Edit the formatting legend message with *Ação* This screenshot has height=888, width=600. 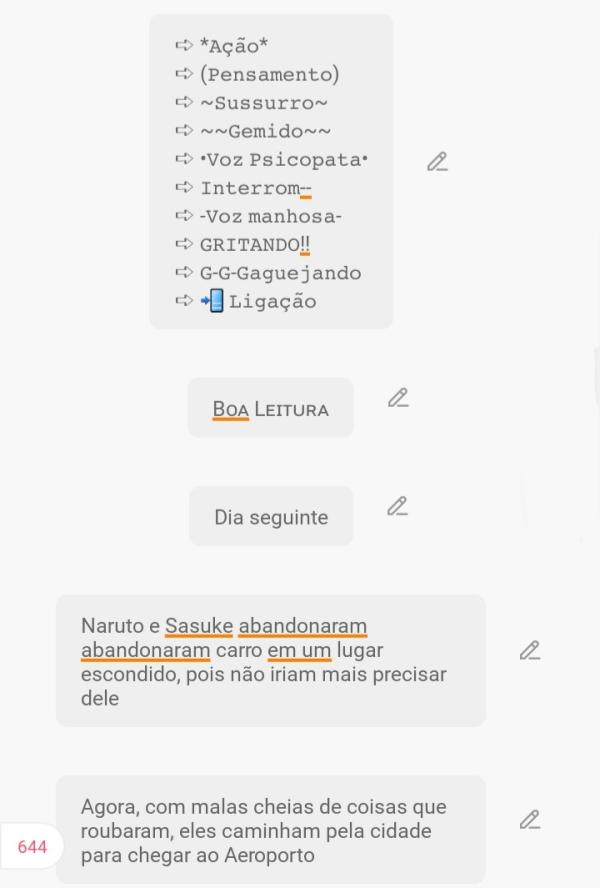[x=437, y=162]
